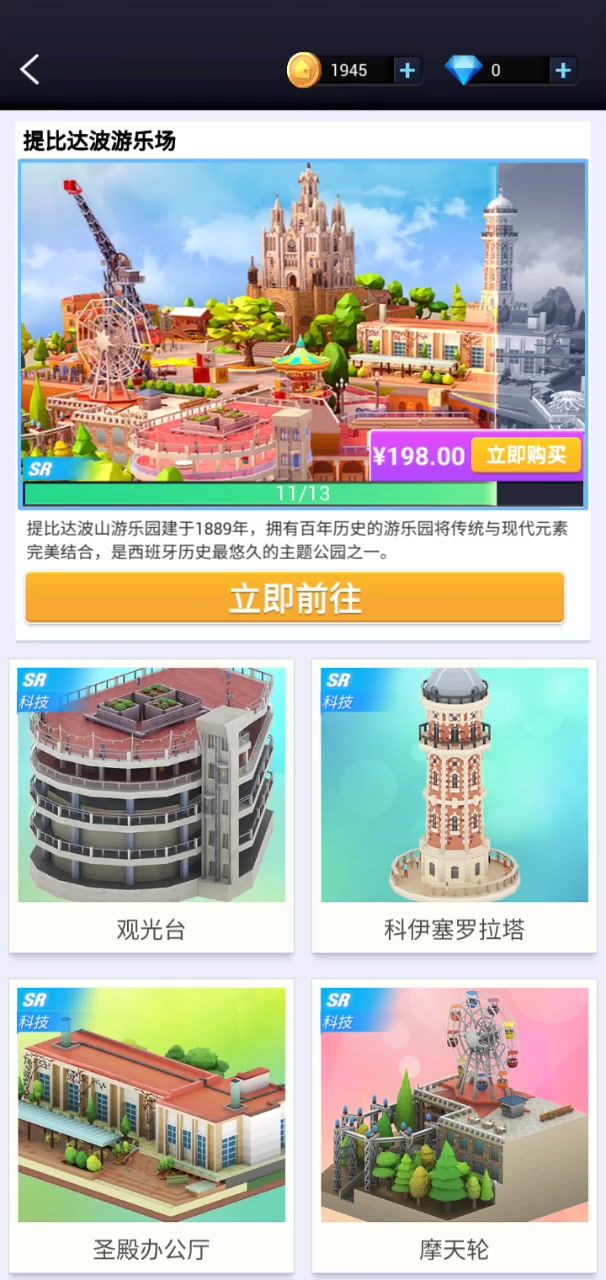This screenshot has height=1280, width=606.
Task: Go back using the top-left arrow
Action: 30,70
